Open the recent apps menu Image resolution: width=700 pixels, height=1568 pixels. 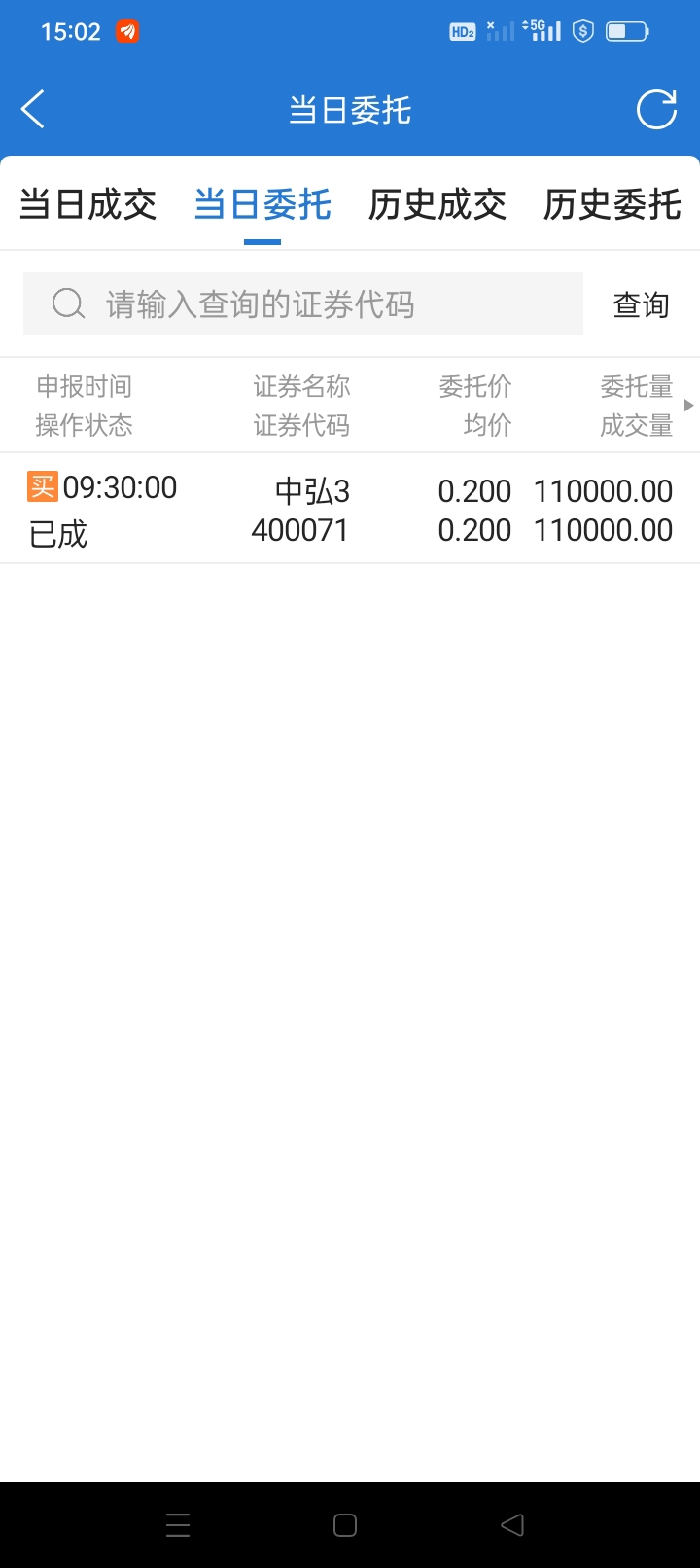pos(178,1524)
